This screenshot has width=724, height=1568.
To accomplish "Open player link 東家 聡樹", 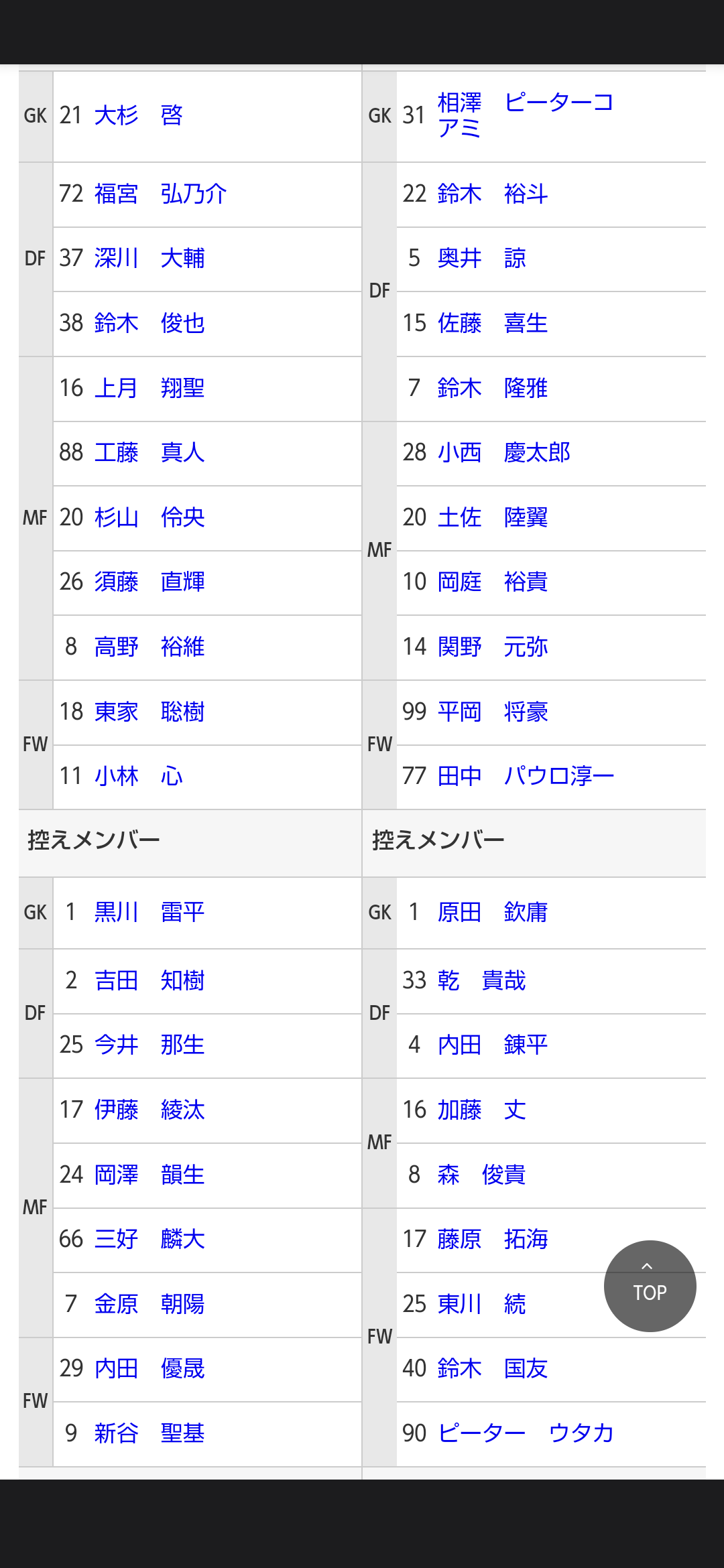I will tap(149, 712).
